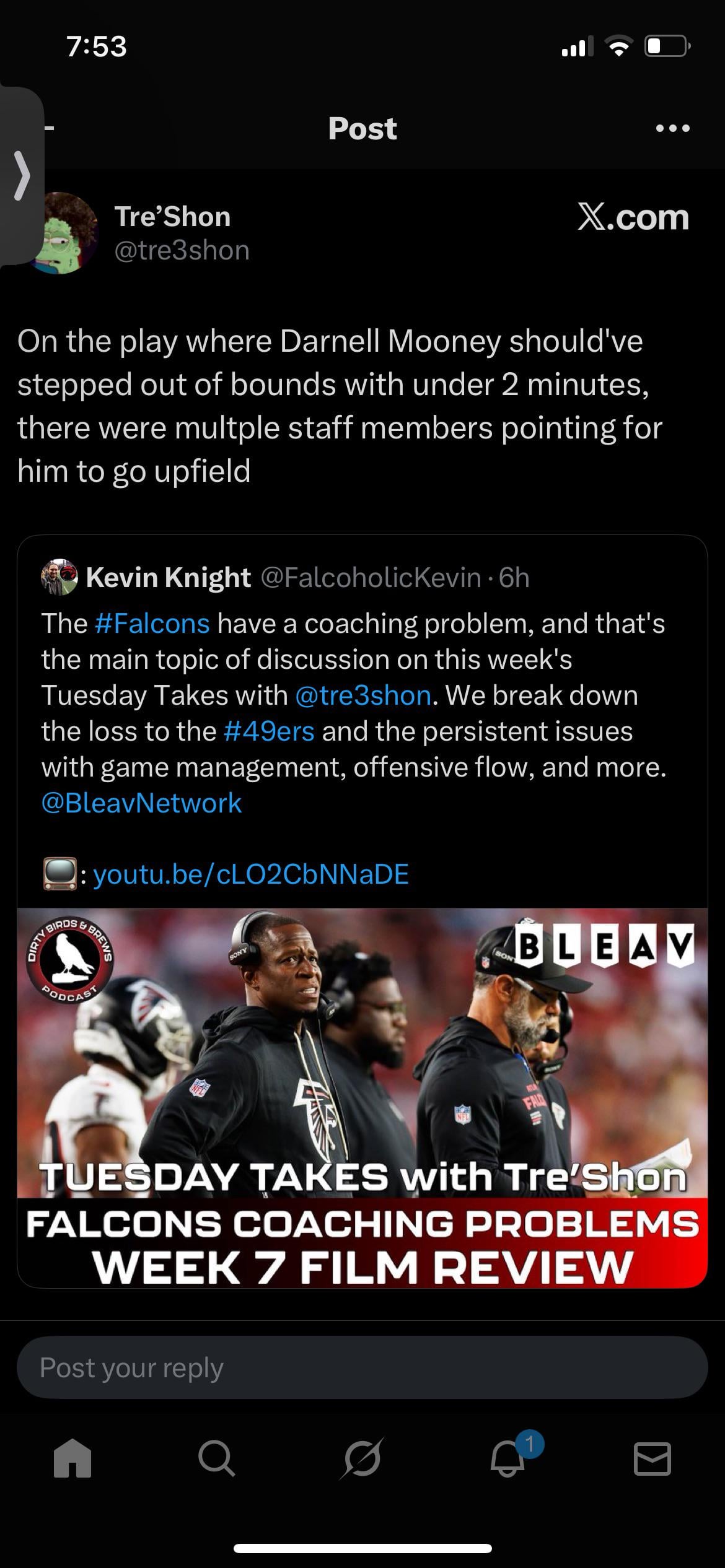Open the #49ers hashtag
725x1568 pixels.
click(x=269, y=731)
